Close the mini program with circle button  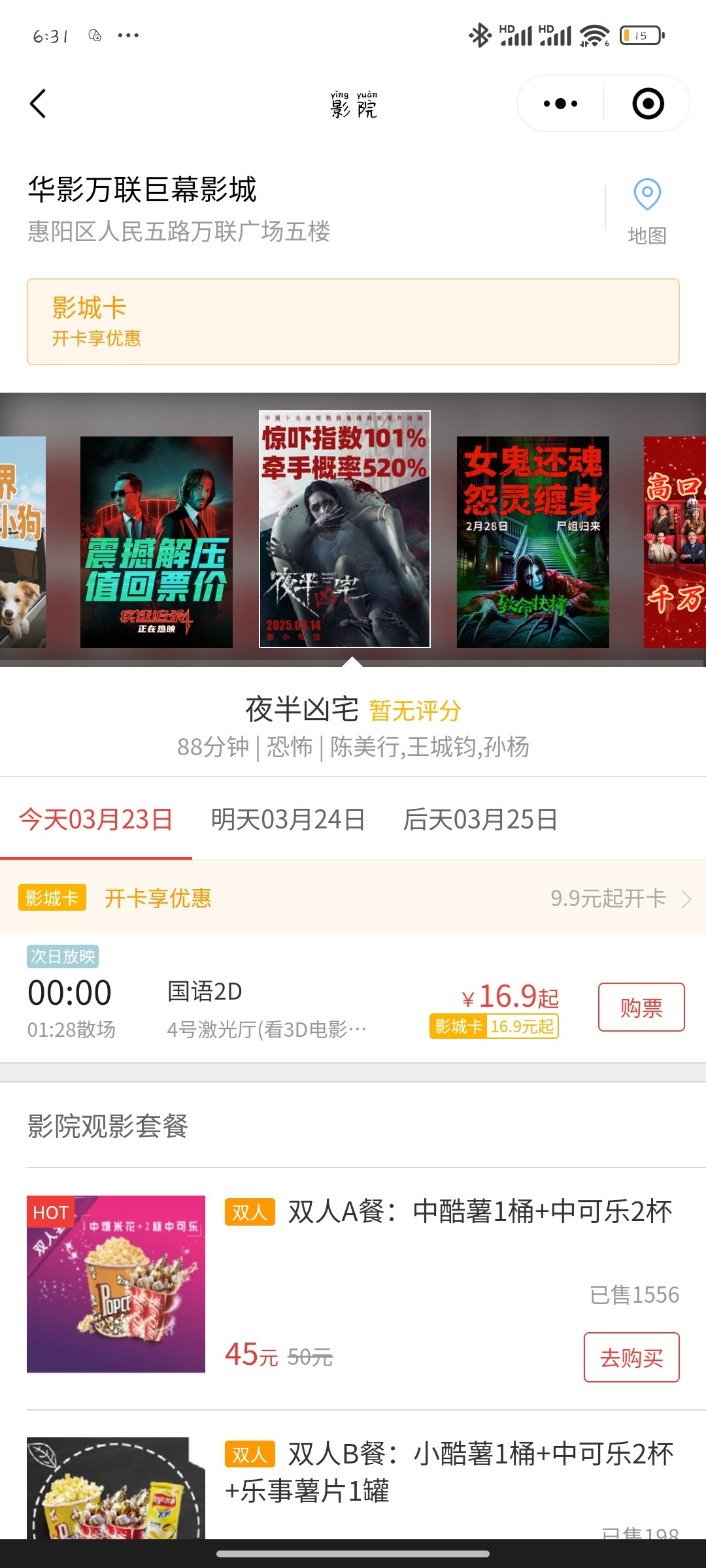click(x=648, y=104)
